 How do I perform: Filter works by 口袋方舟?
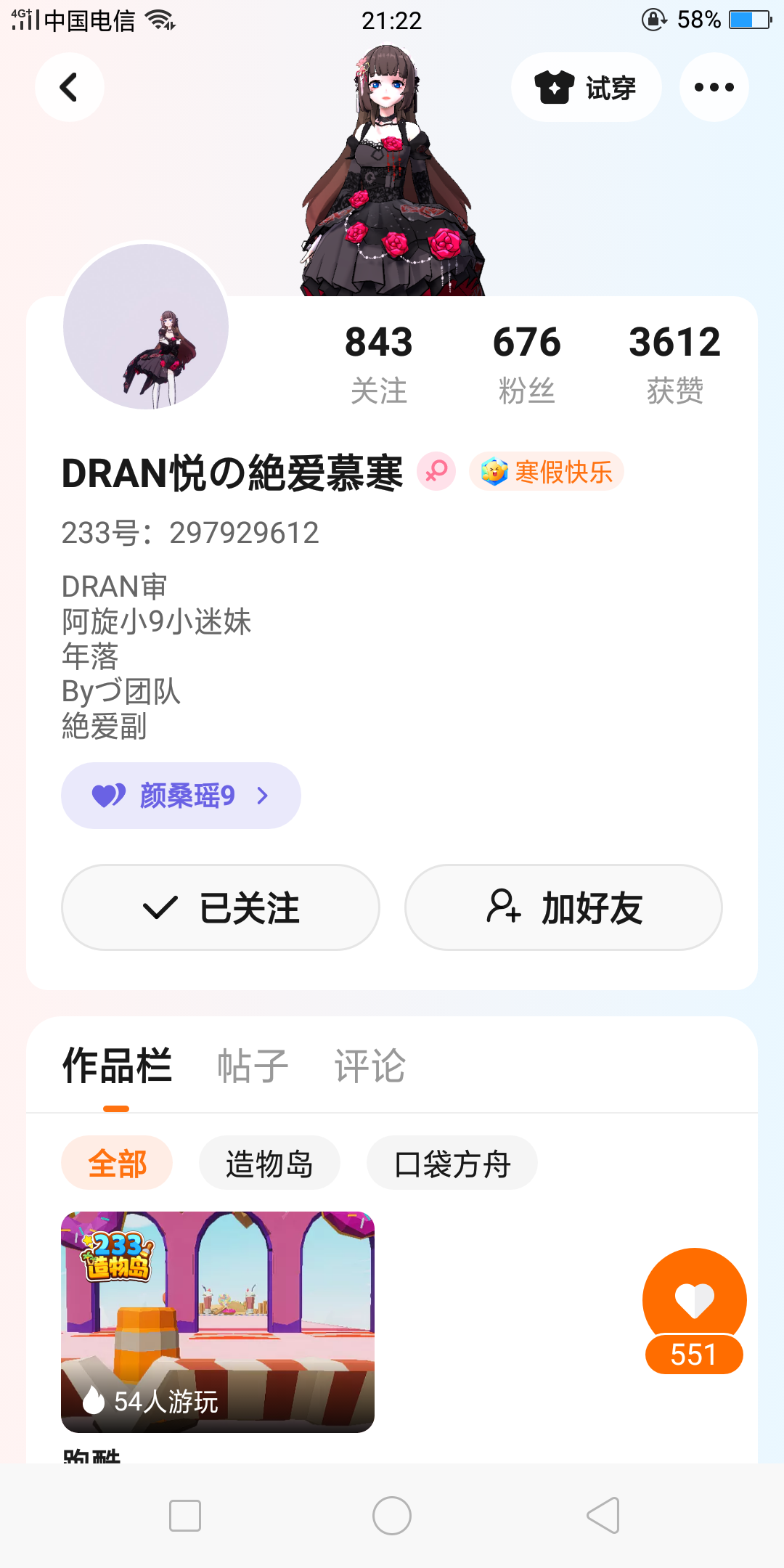(452, 1163)
